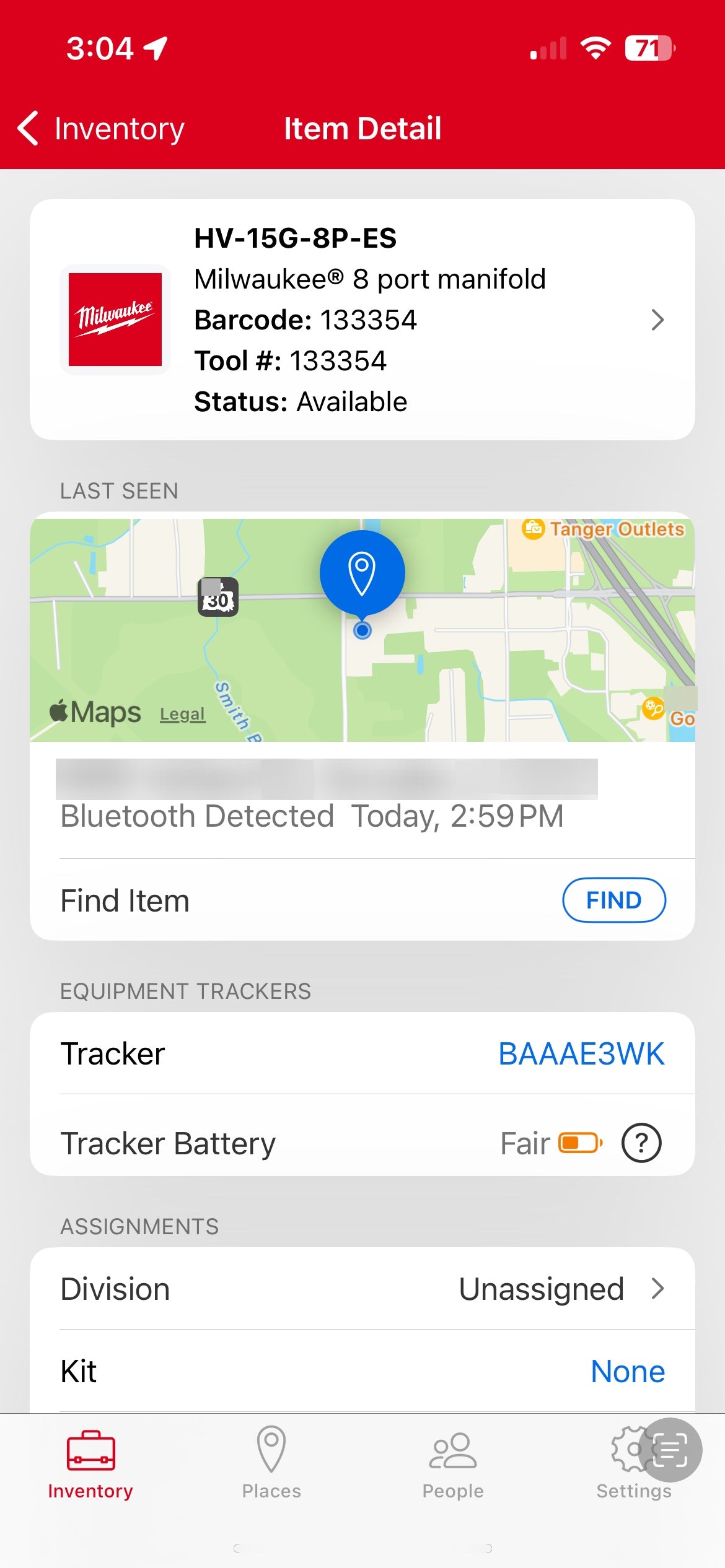Open the HV-15G-8P-ES item card
This screenshot has width=725, height=1568.
[x=362, y=320]
